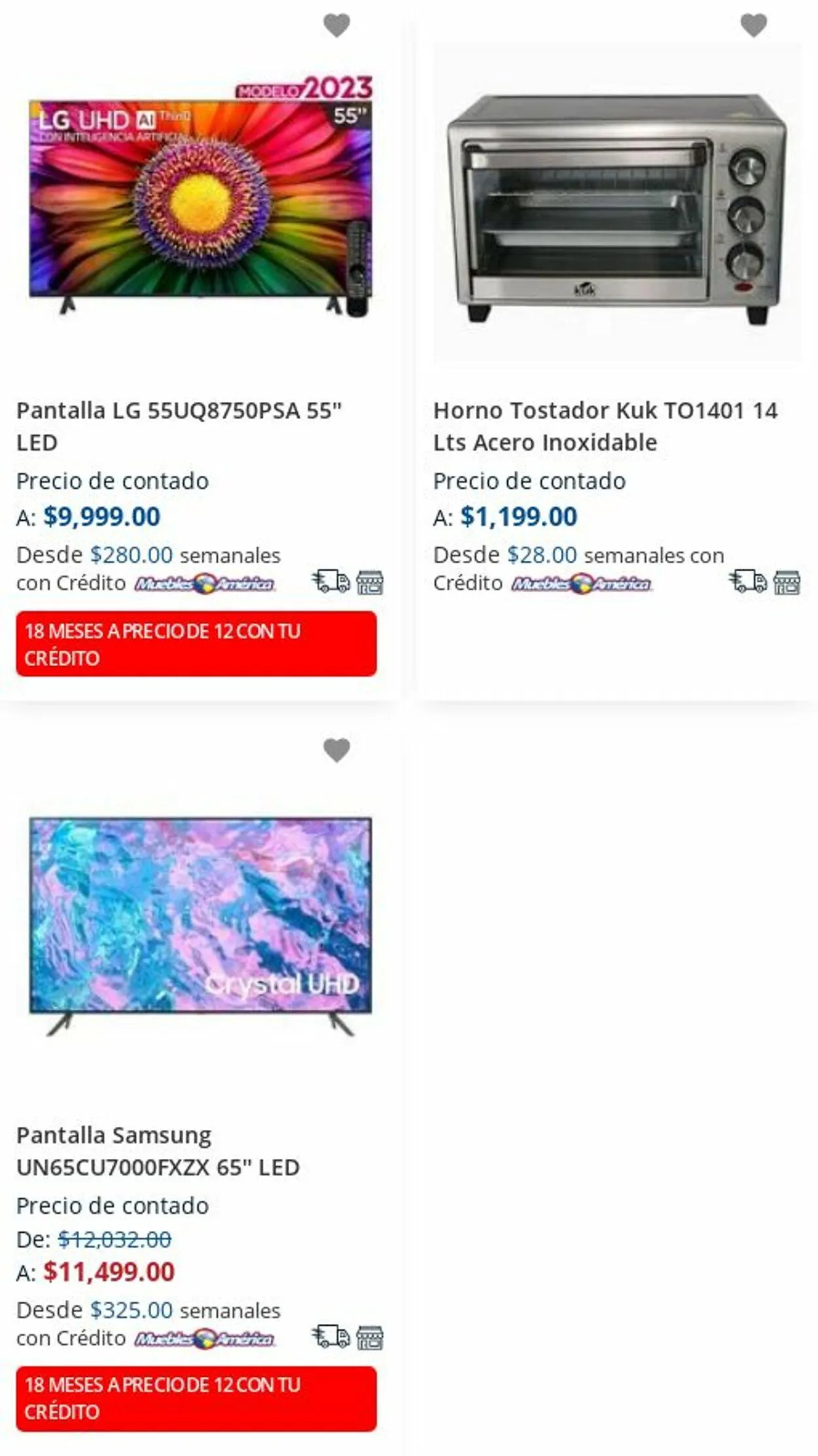Favorite the LG 55UQ8750PSA TV
Screen dimensions: 818x1456
click(336, 26)
